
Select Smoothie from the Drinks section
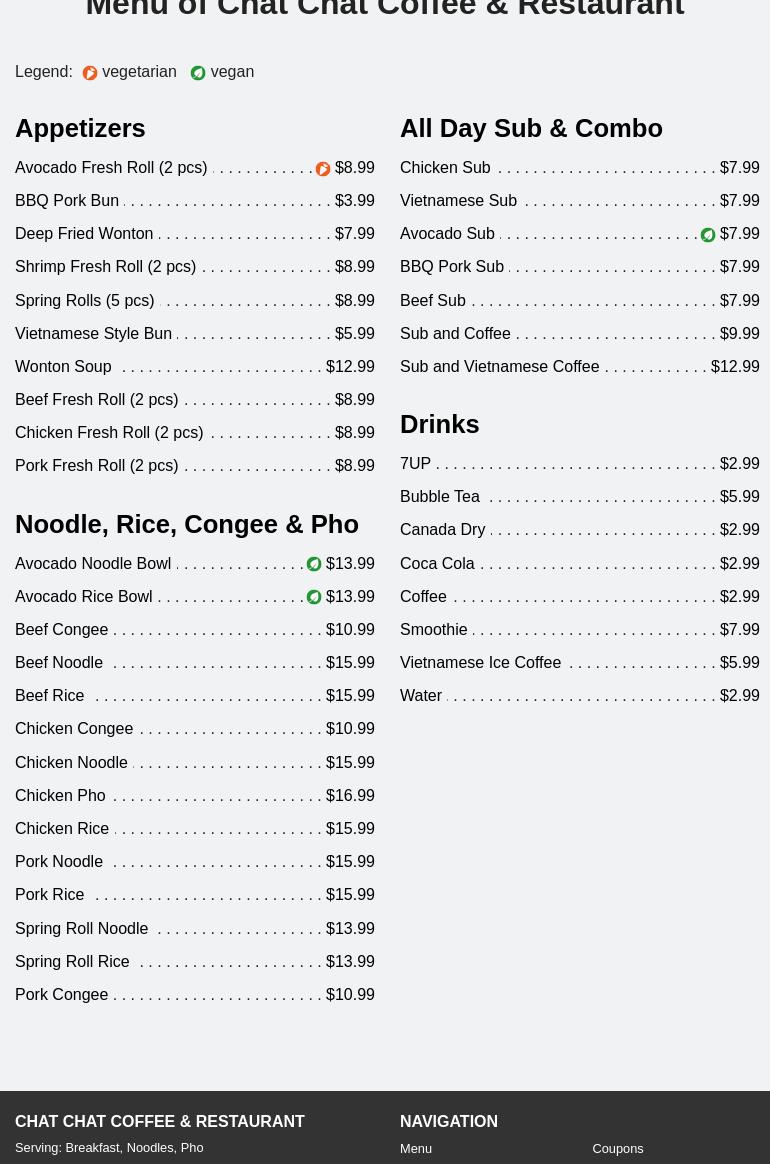click(x=433, y=629)
